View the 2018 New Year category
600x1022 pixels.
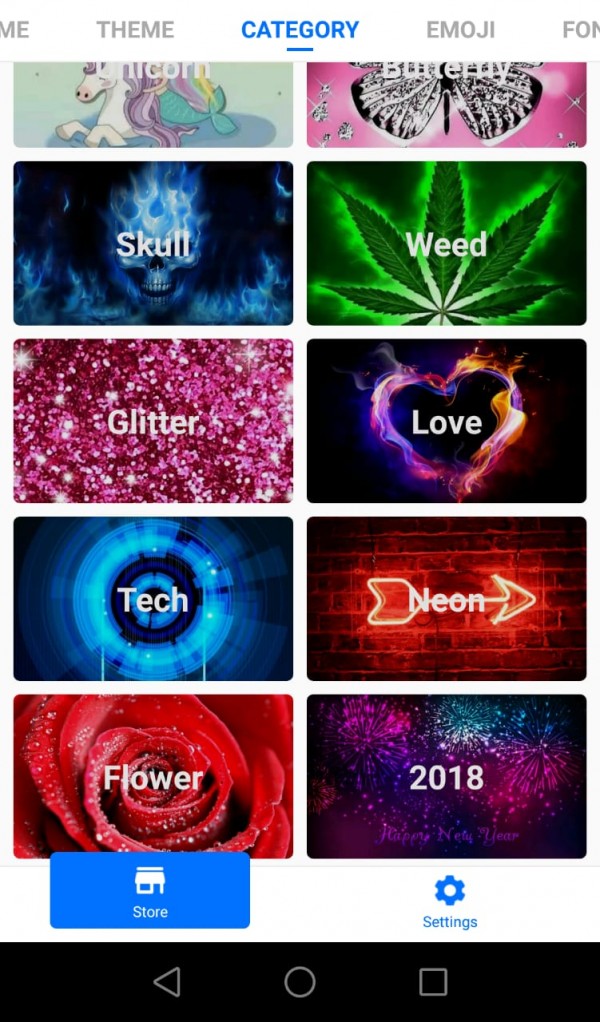point(446,776)
